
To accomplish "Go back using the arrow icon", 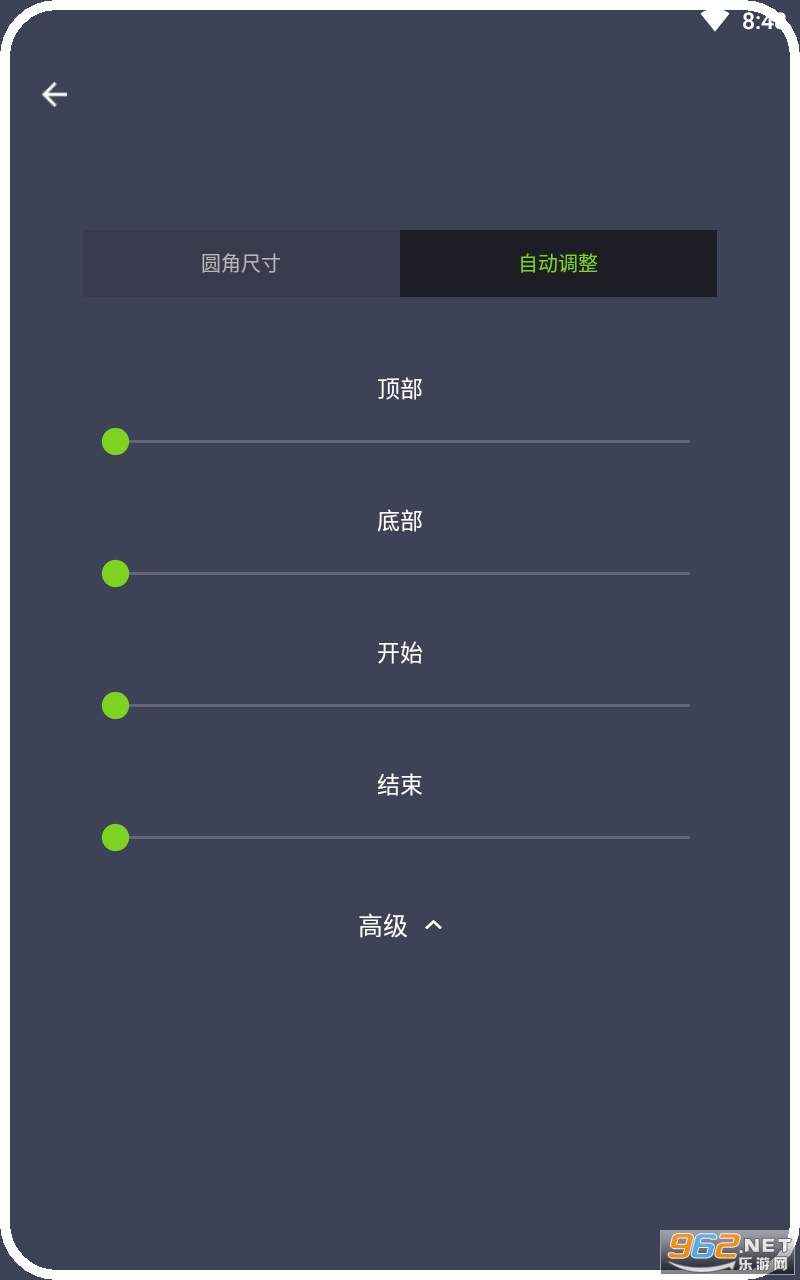I will pyautogui.click(x=54, y=94).
